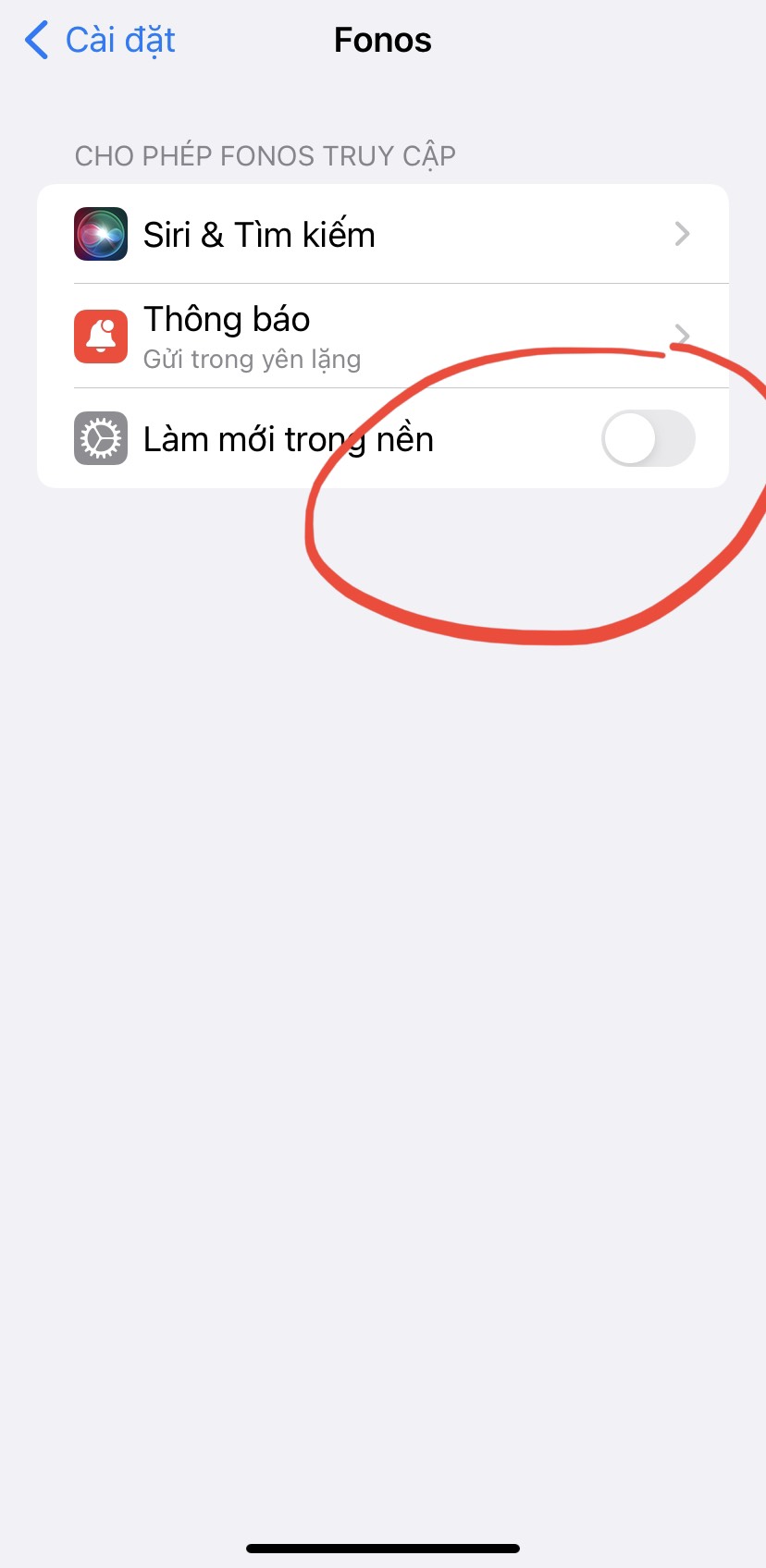The width and height of the screenshot is (766, 1568).
Task: Open Siri & Tìm kiếm settings
Action: [x=383, y=234]
